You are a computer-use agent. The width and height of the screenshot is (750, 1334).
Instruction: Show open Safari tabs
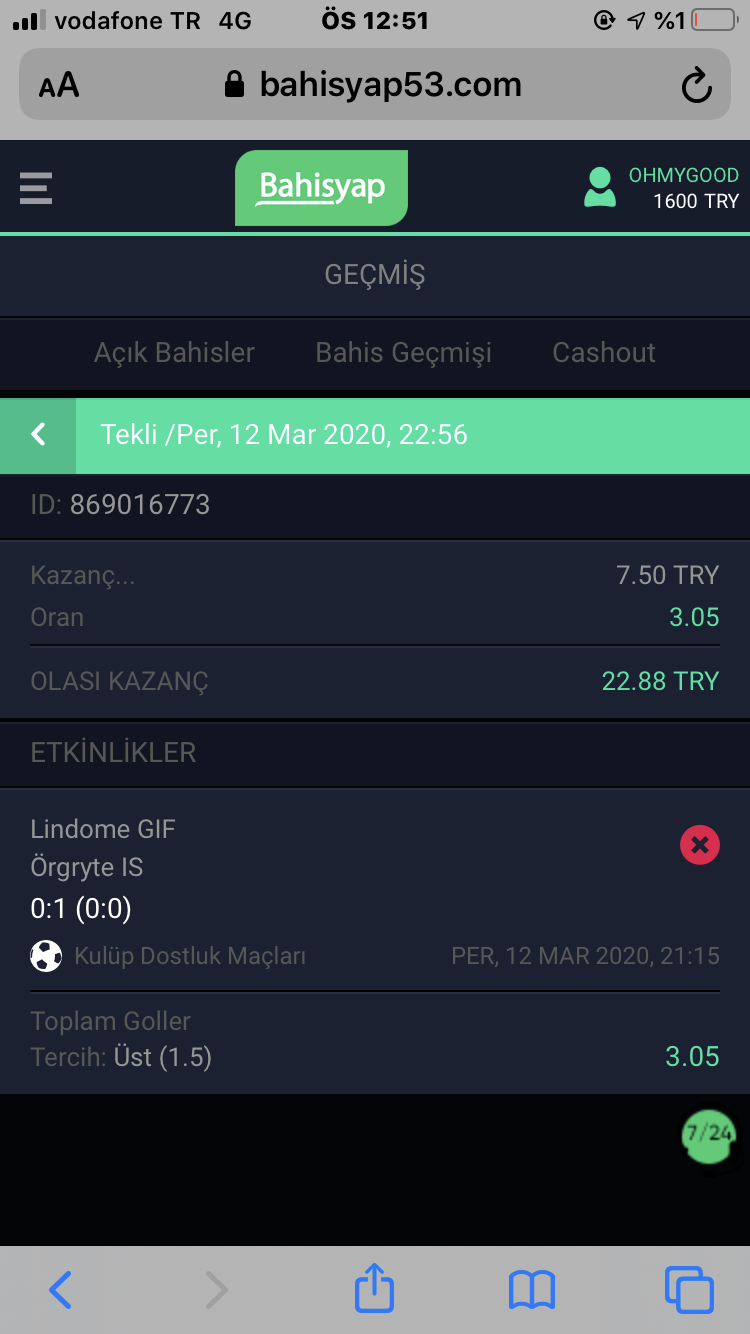[689, 1290]
